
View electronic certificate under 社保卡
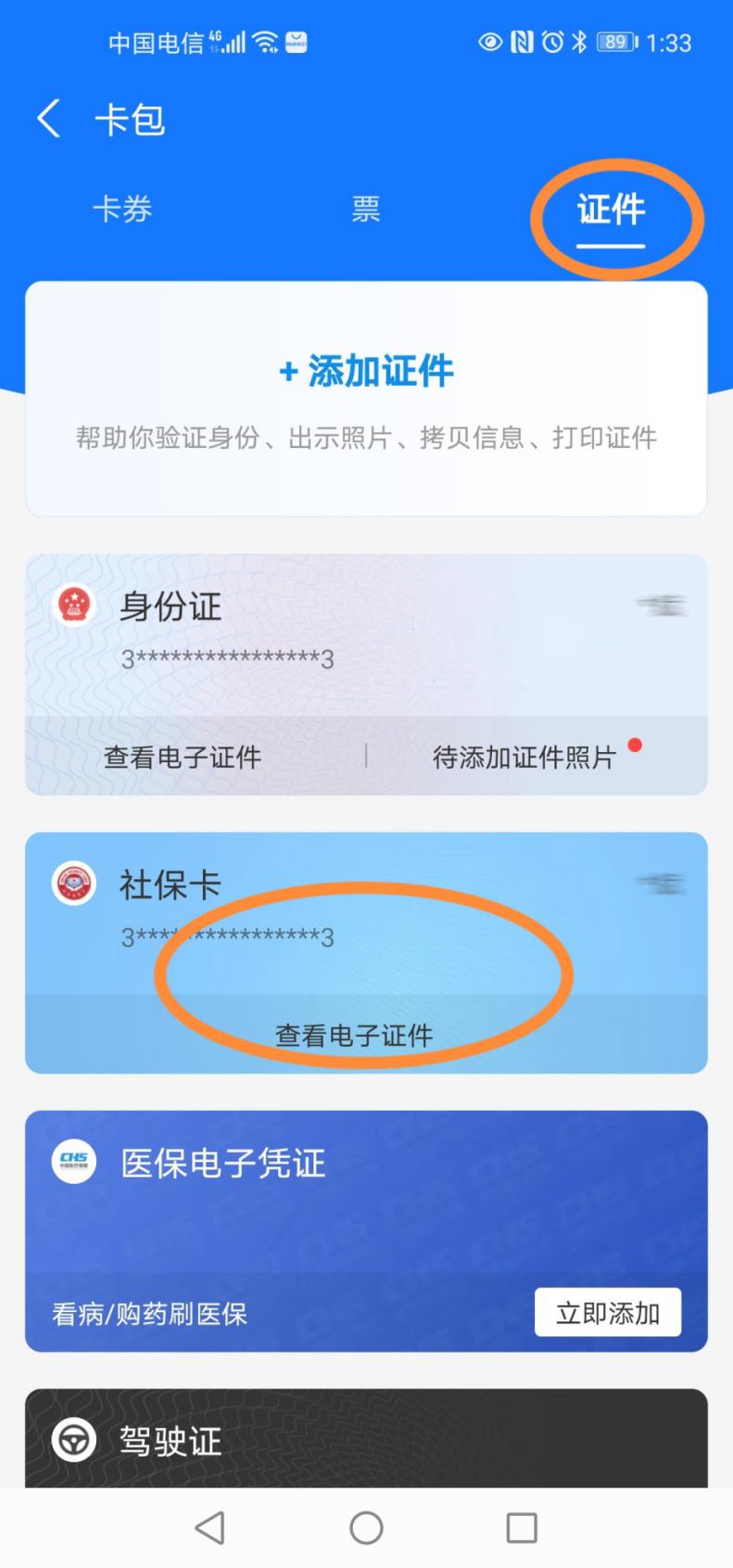point(354,1035)
